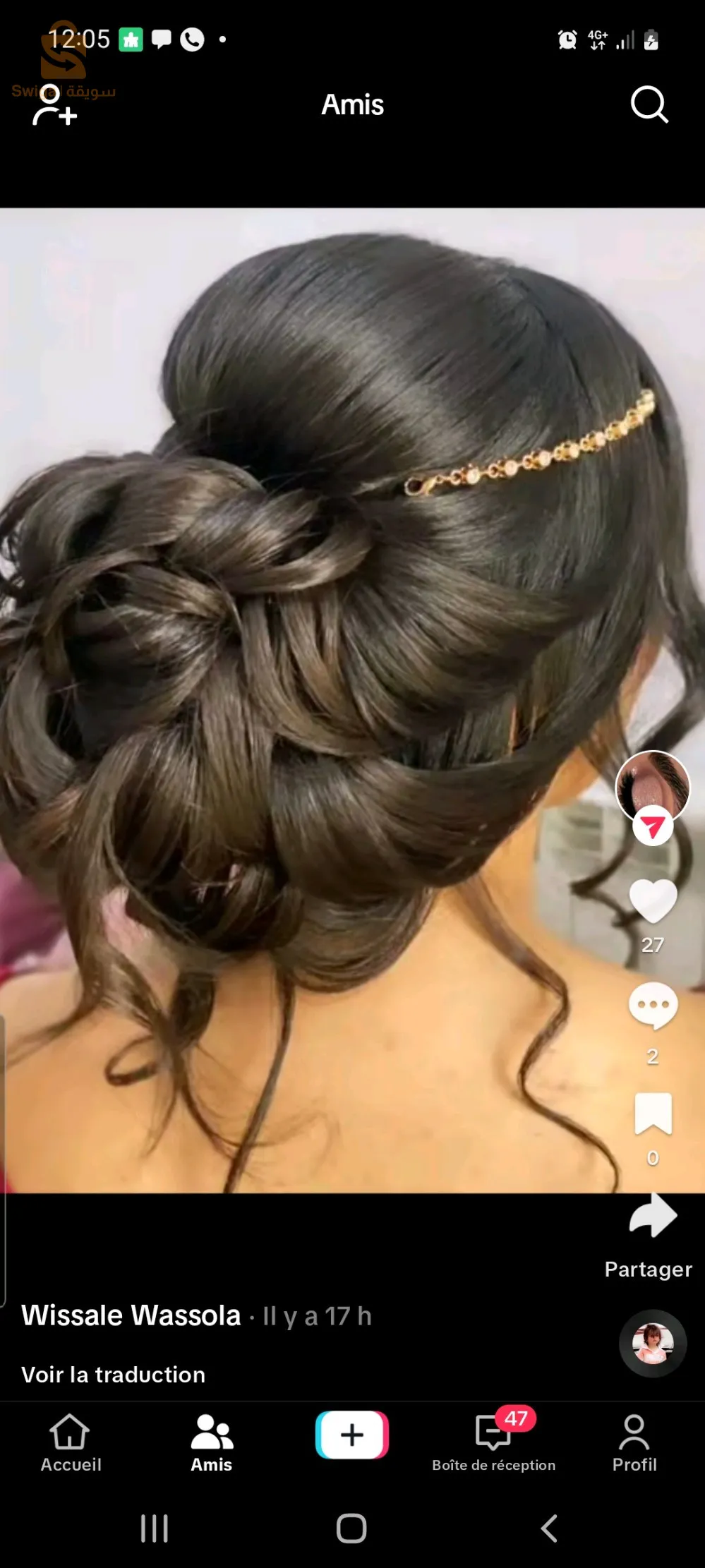This screenshot has height=1568, width=705.
Task: Create a new video with plus button
Action: (352, 1435)
